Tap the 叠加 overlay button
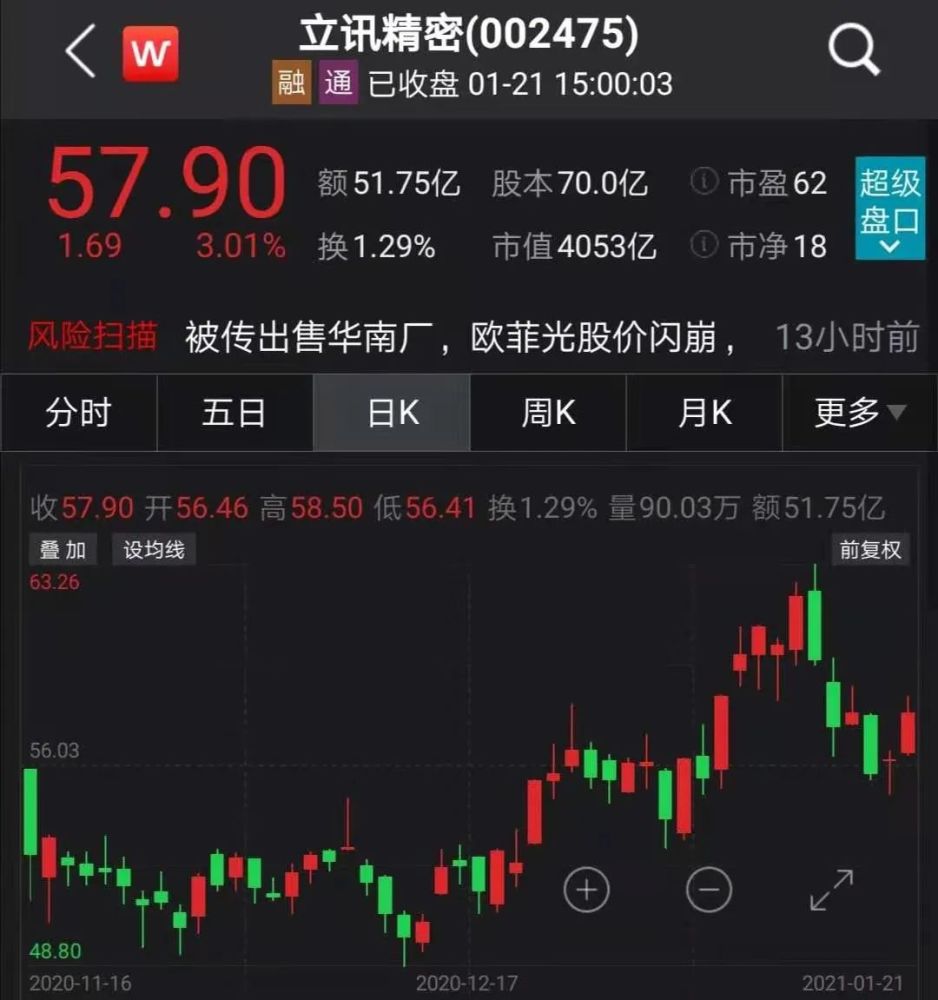 (x=62, y=549)
